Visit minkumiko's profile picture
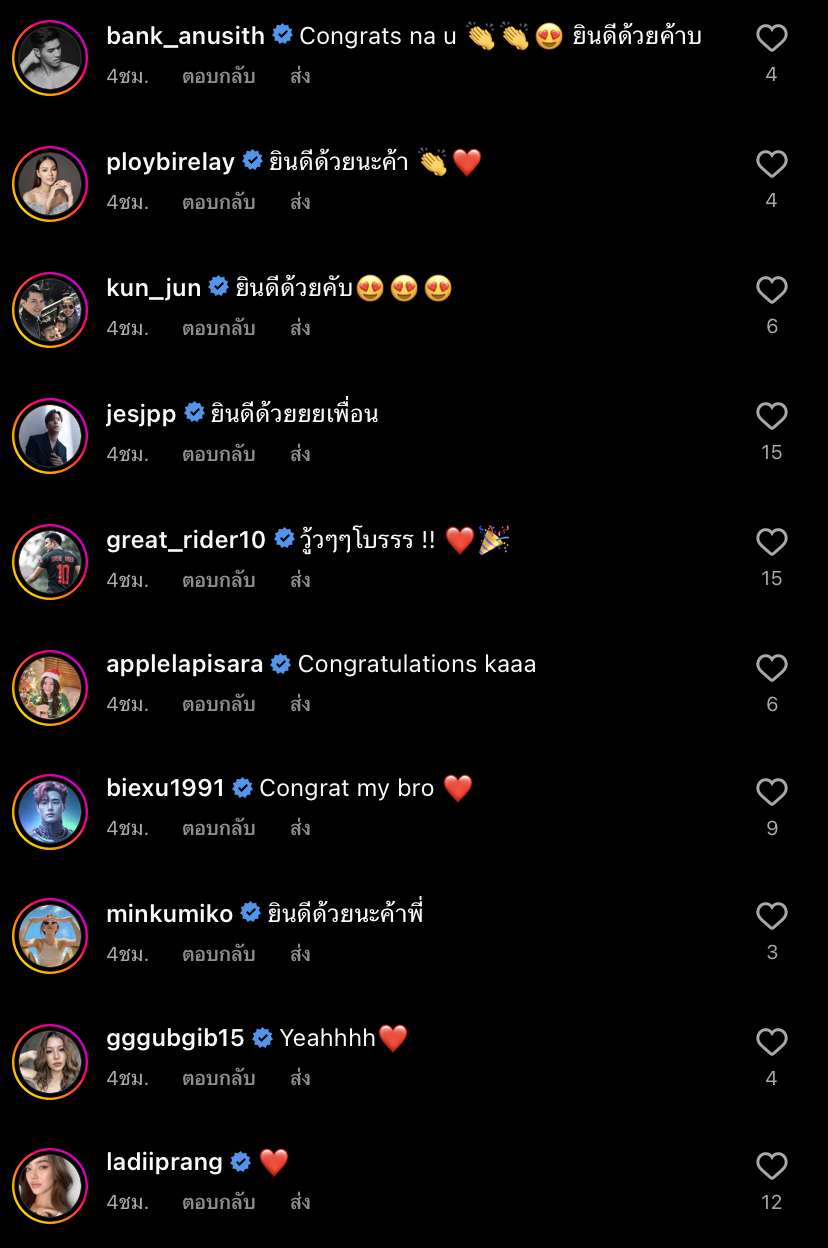The height and width of the screenshot is (1248, 828). [50, 936]
